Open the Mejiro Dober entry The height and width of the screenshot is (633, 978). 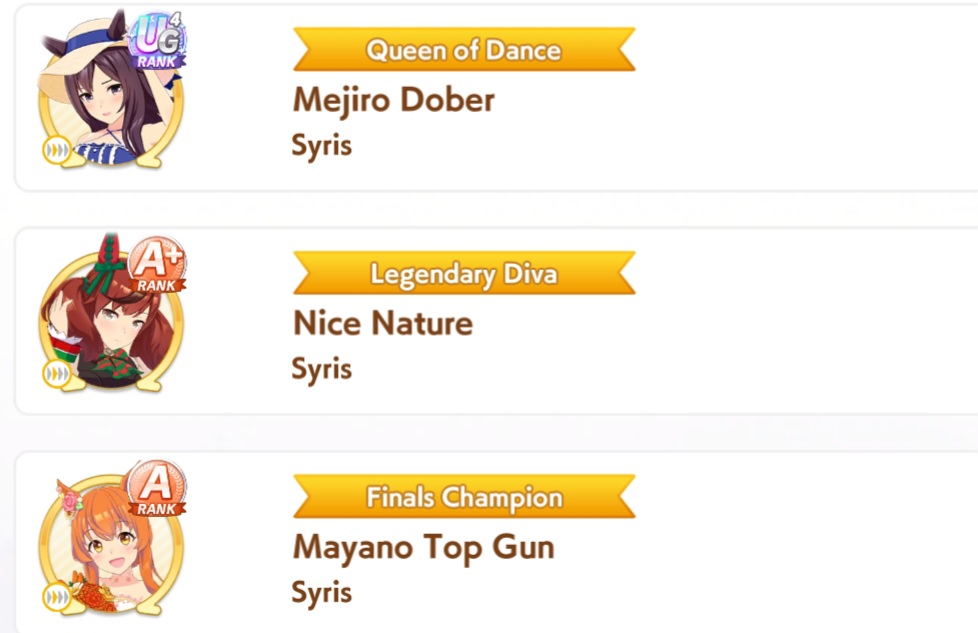[x=496, y=97]
